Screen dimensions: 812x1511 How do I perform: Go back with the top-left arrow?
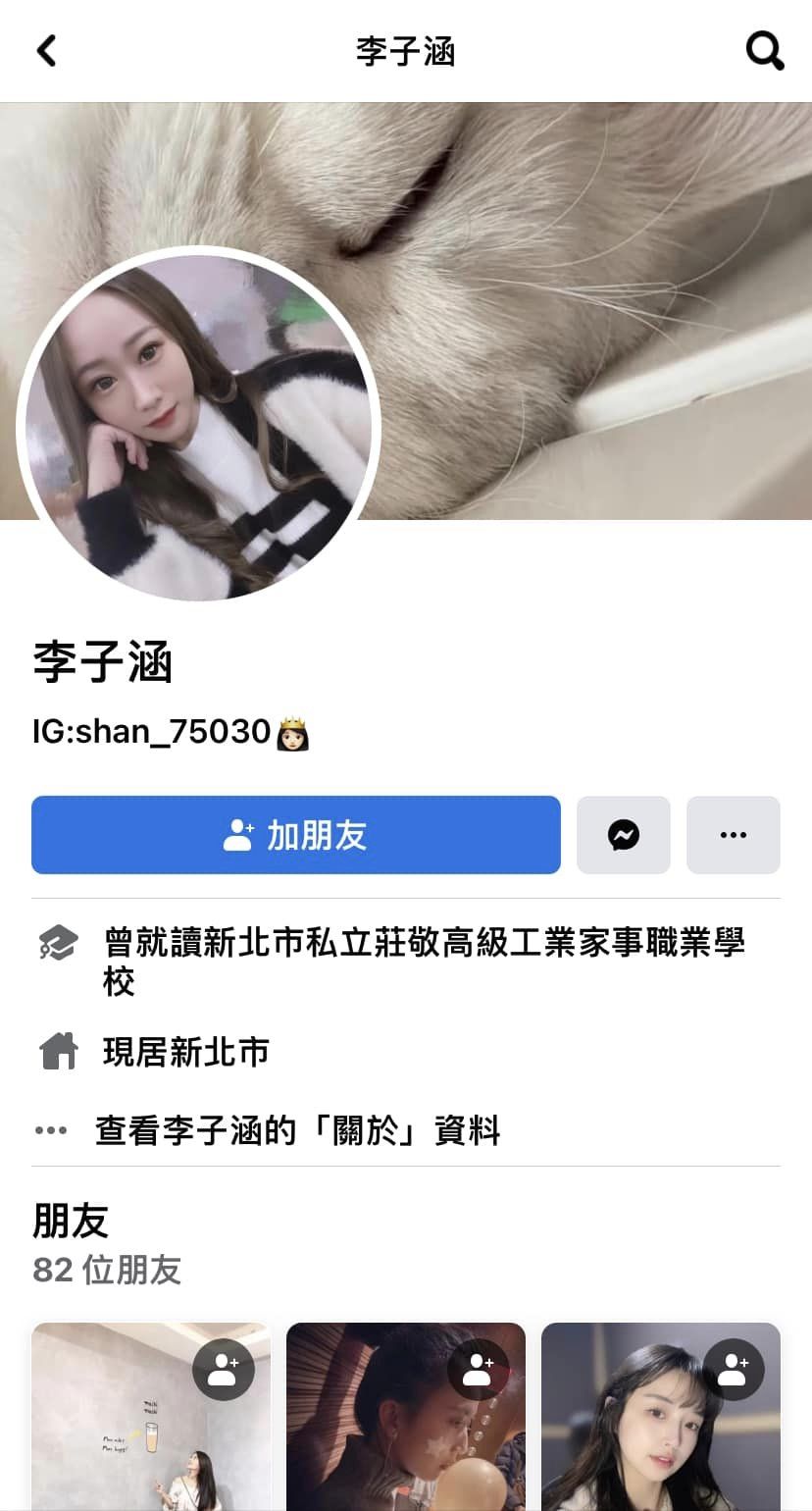tap(46, 51)
